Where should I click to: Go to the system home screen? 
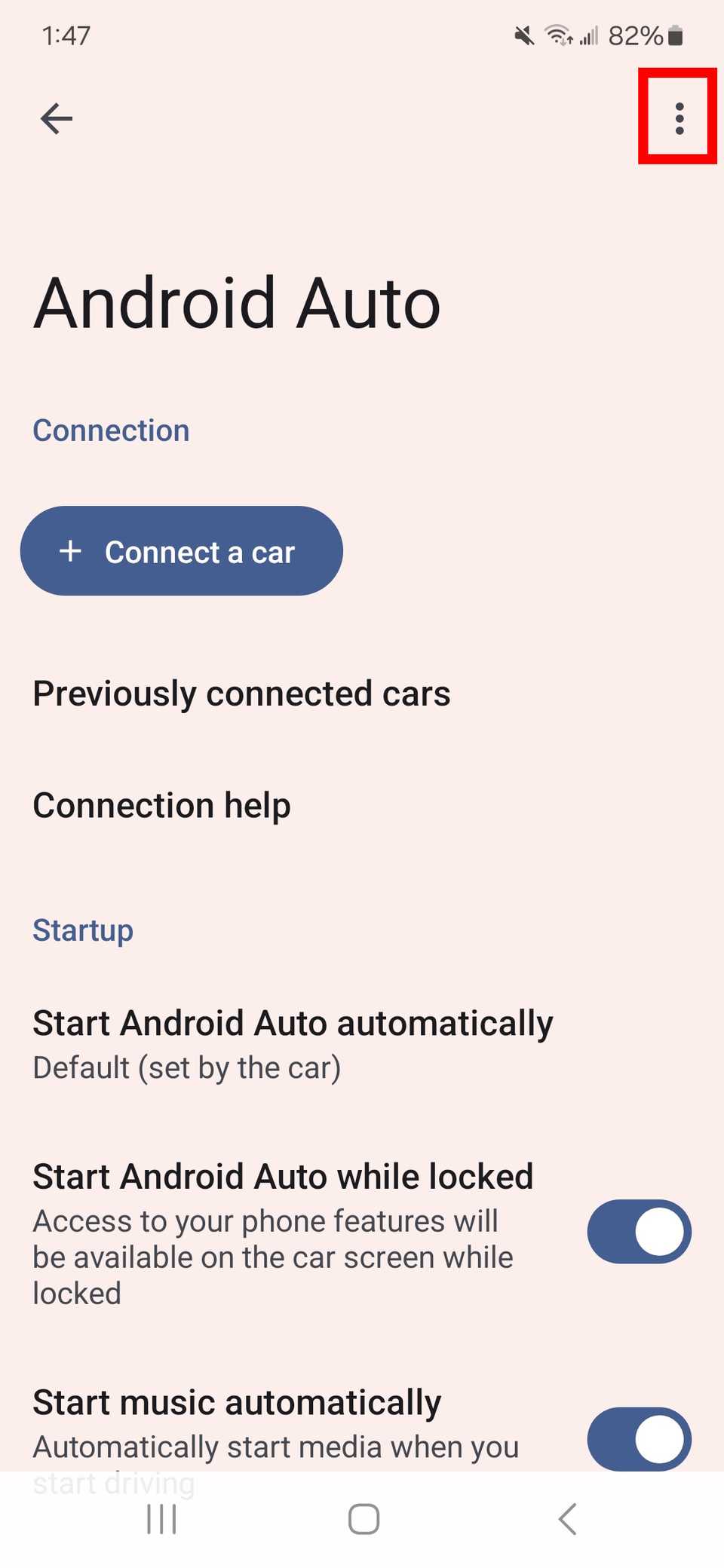[x=364, y=1519]
